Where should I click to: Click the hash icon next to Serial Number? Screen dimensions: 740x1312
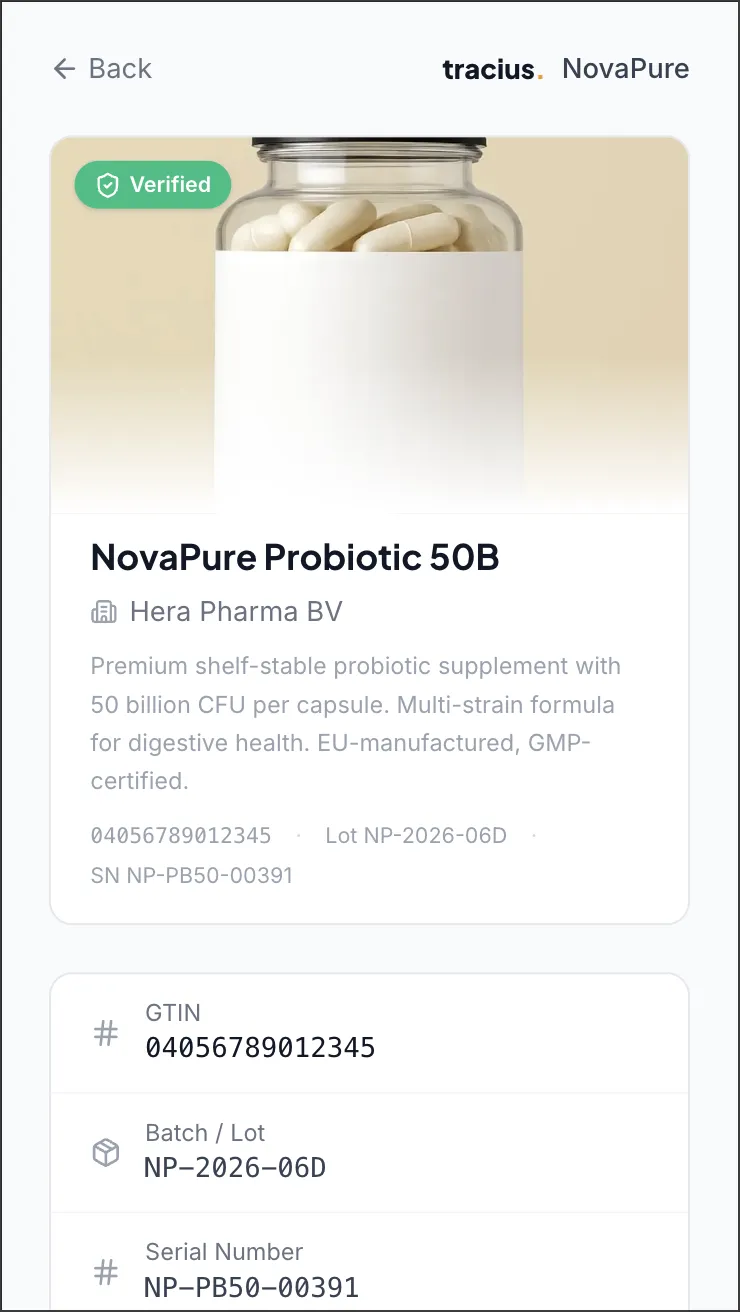(x=105, y=1272)
